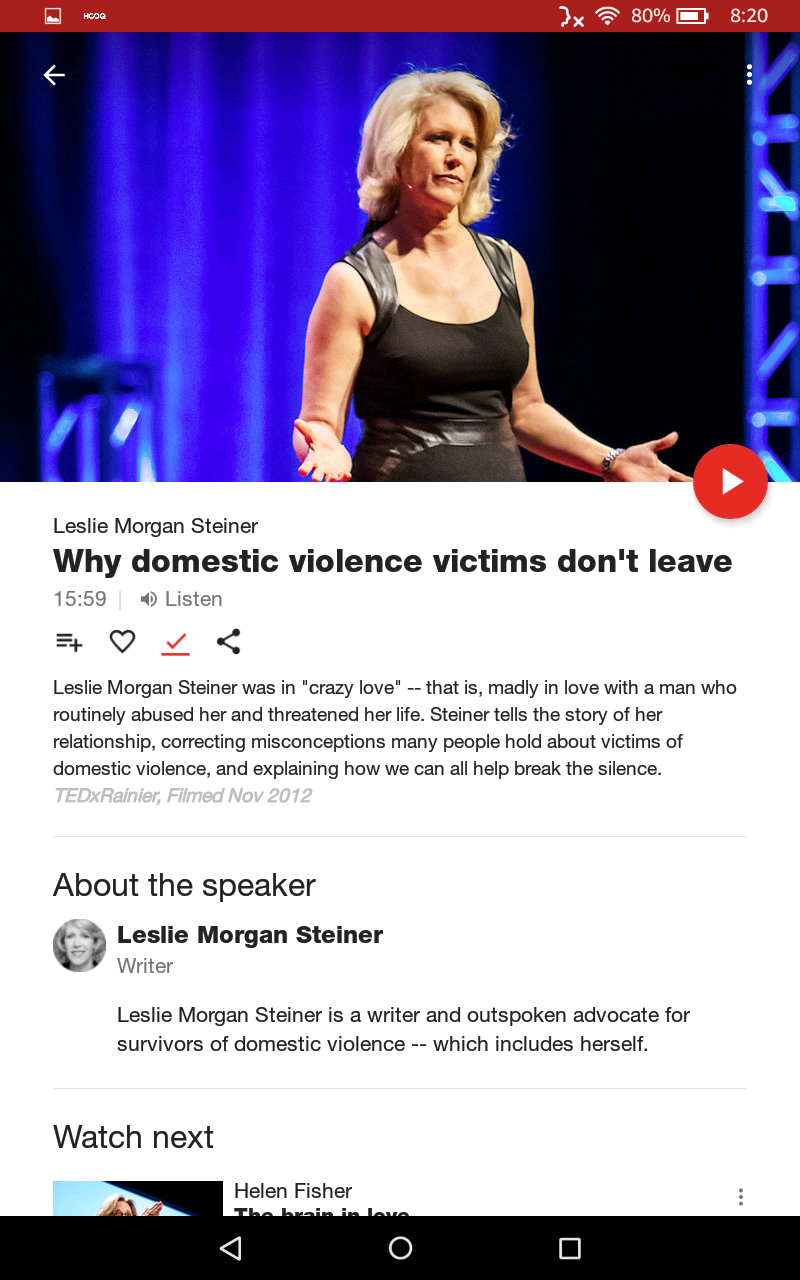Open Leslie Morgan Steiner's speaker profile
Viewport: 800px width, 1280px height.
[249, 936]
